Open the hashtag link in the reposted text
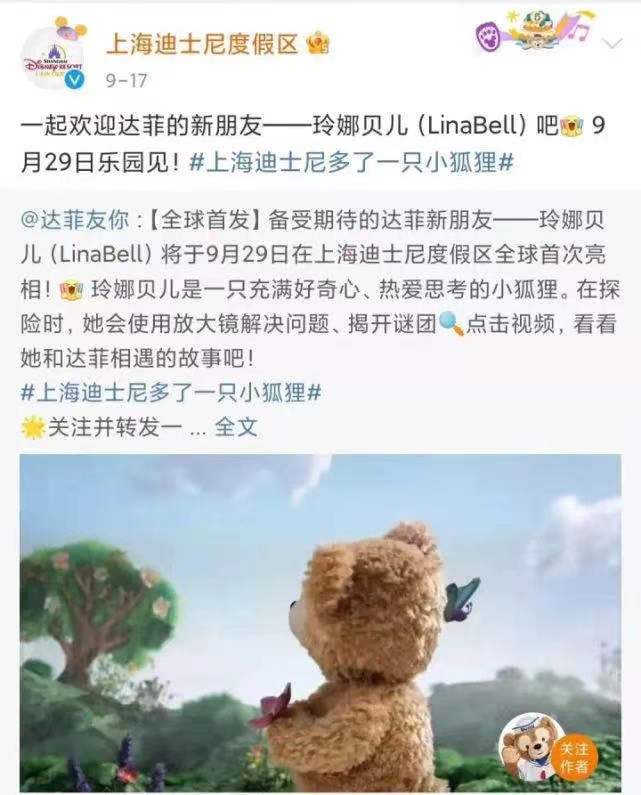 click(x=171, y=393)
